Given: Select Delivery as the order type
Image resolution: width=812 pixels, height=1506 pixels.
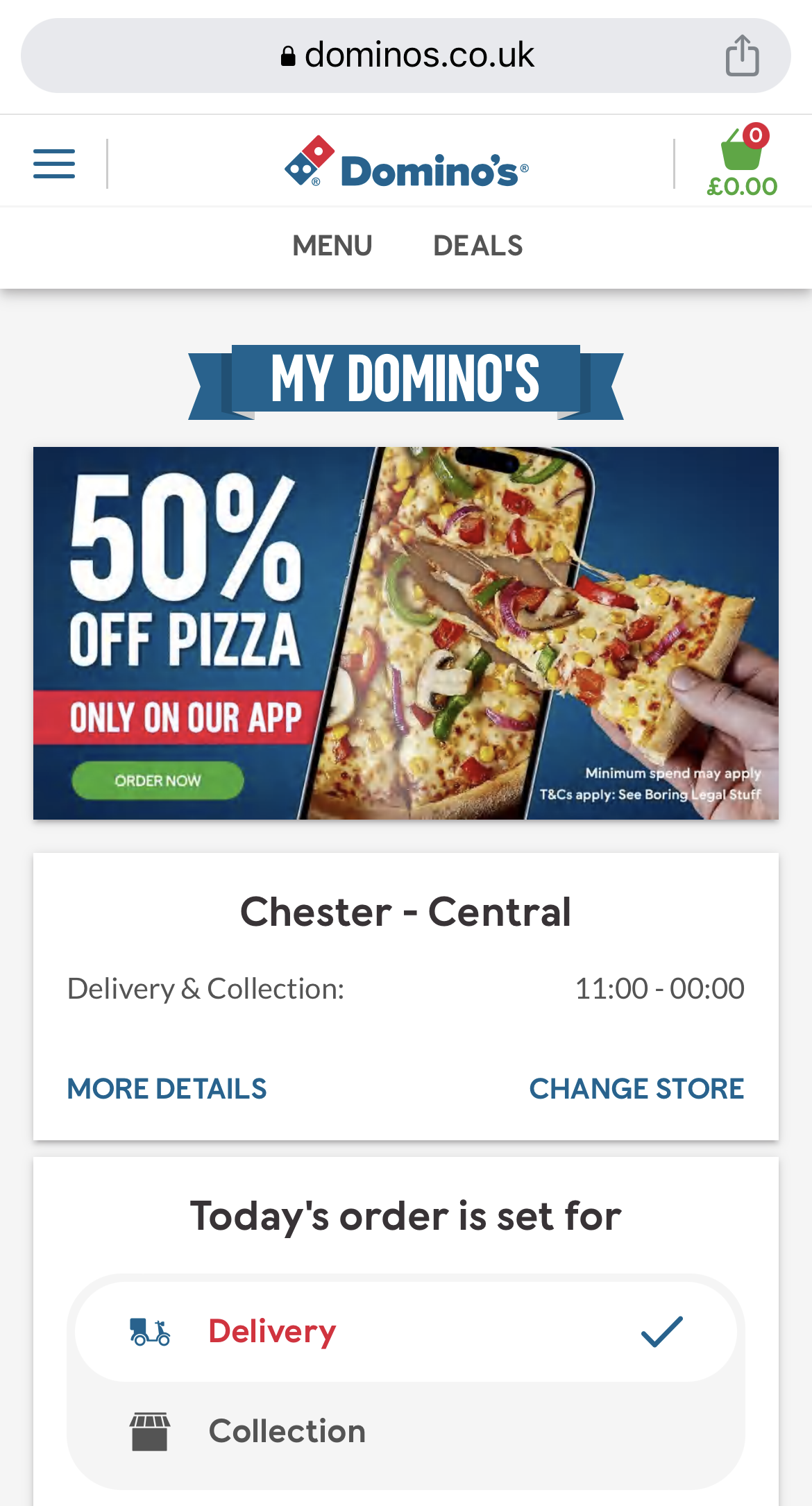Looking at the screenshot, I should pos(406,1331).
